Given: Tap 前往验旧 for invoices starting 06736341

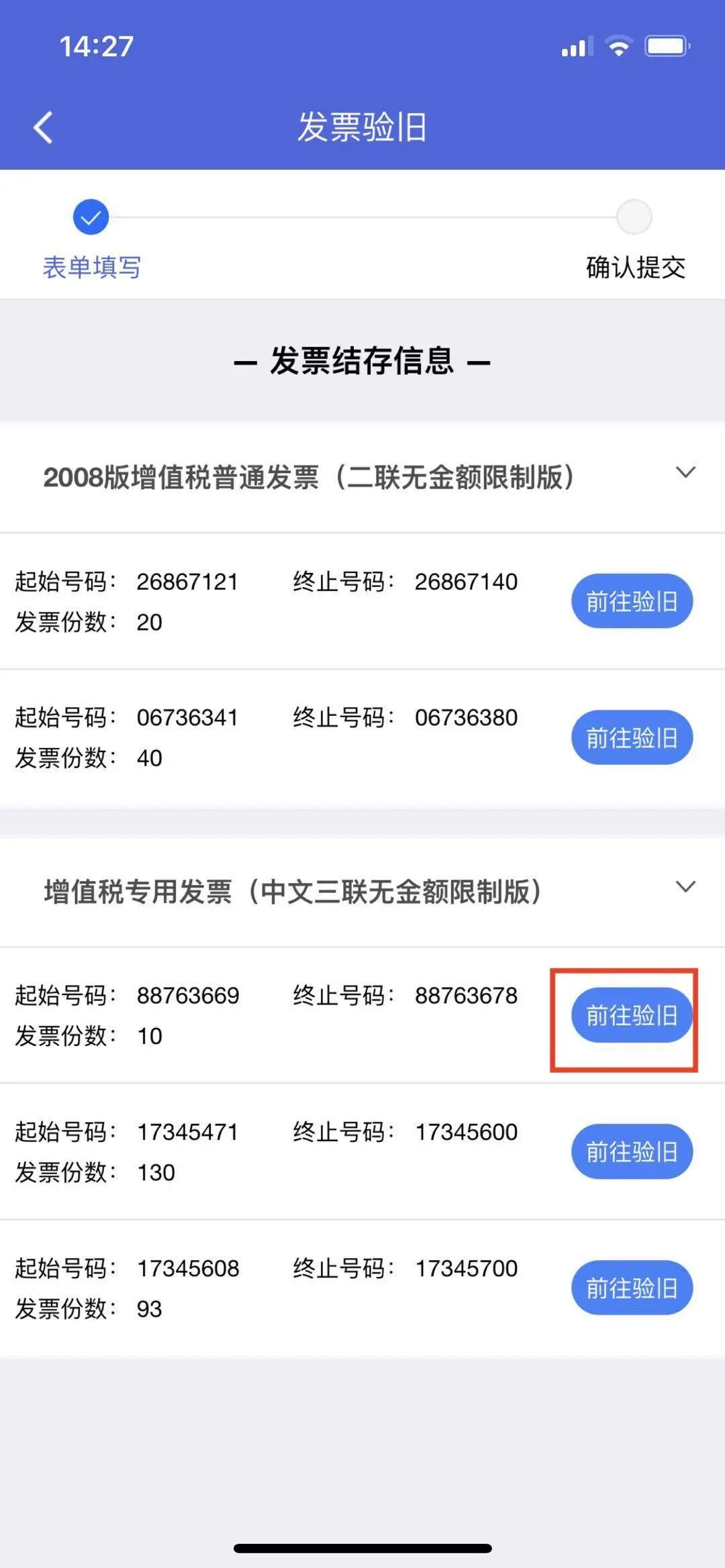Looking at the screenshot, I should [632, 737].
